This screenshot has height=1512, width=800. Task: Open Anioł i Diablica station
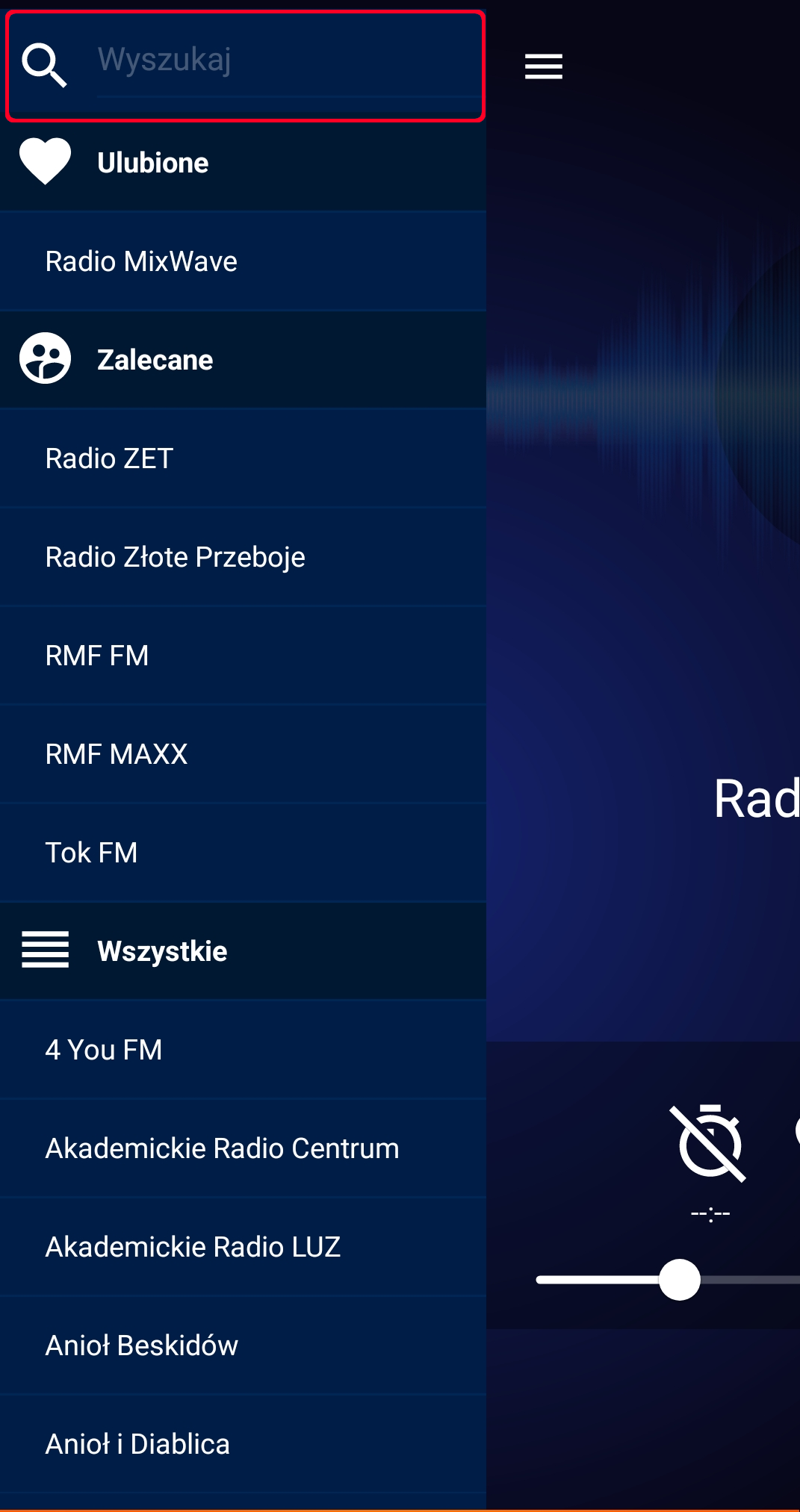click(x=243, y=1444)
